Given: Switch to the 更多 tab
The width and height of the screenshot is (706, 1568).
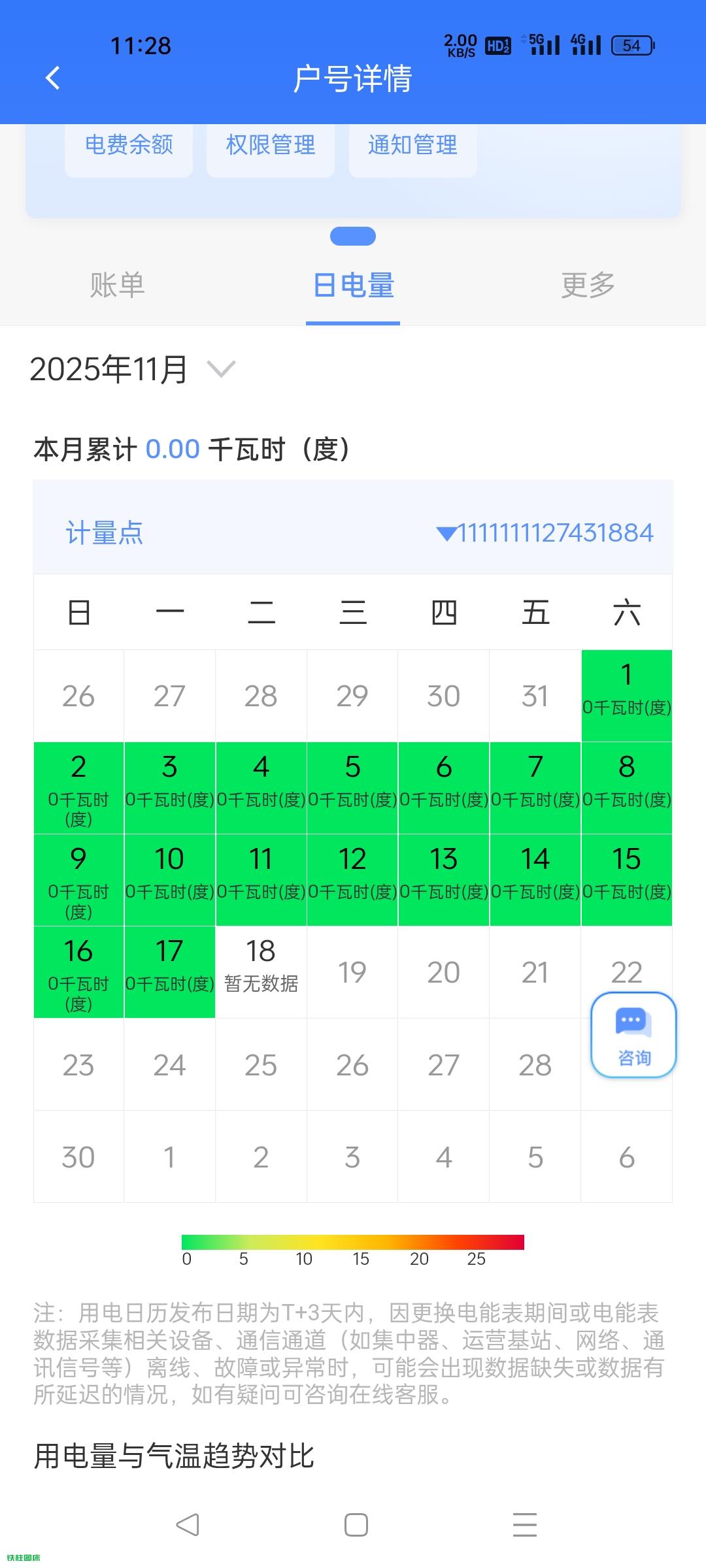Looking at the screenshot, I should [x=588, y=286].
